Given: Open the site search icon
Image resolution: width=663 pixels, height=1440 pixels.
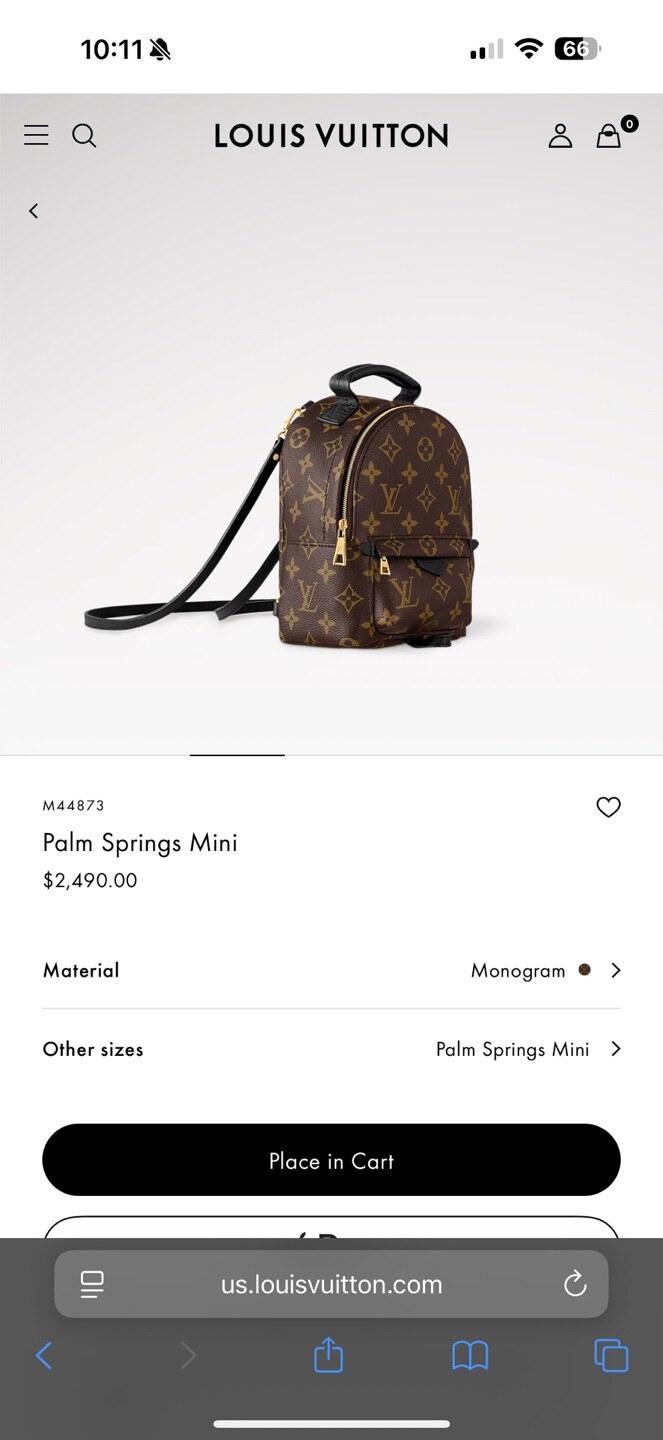Looking at the screenshot, I should pyautogui.click(x=85, y=136).
